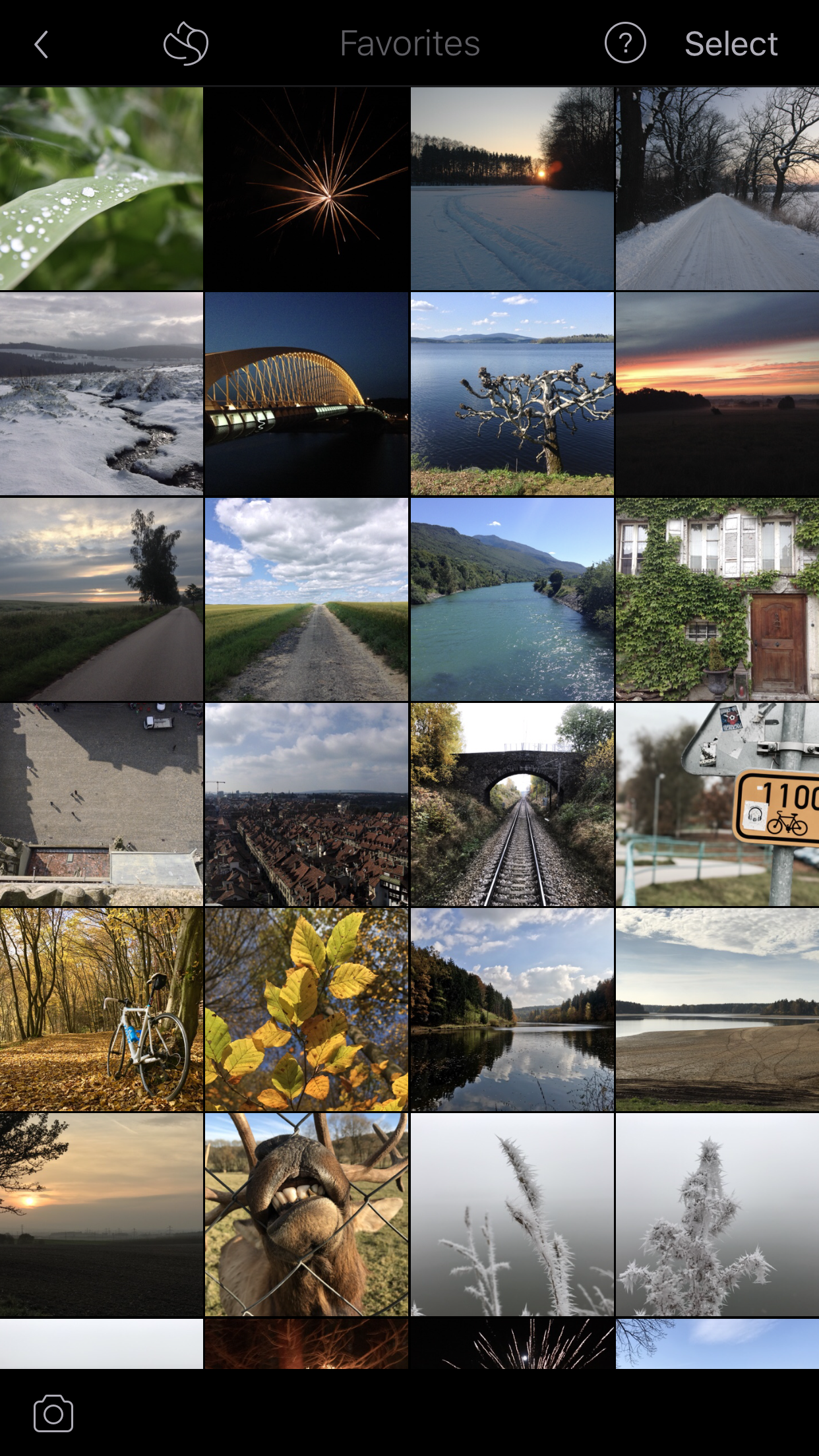Open the dewy green leaf photo
This screenshot has width=819, height=1456.
[x=102, y=189]
